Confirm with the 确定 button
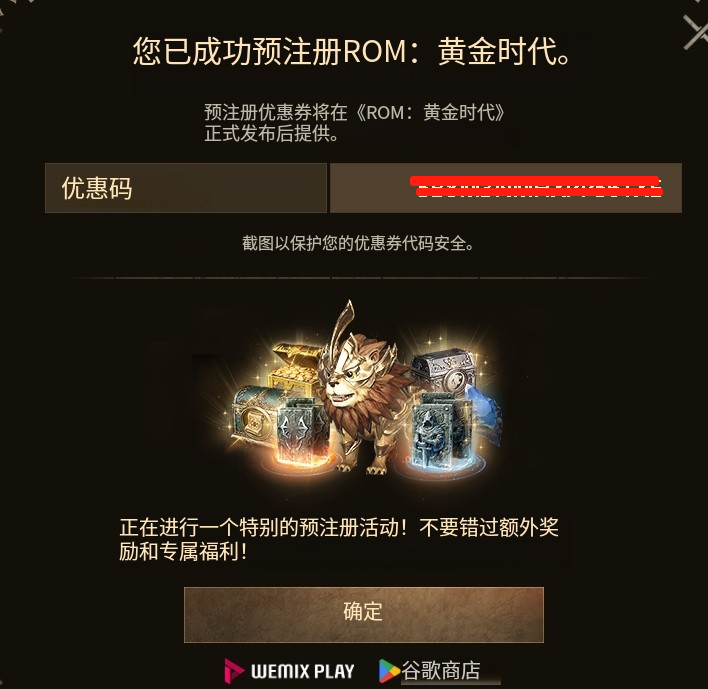708x689 pixels. pyautogui.click(x=363, y=613)
